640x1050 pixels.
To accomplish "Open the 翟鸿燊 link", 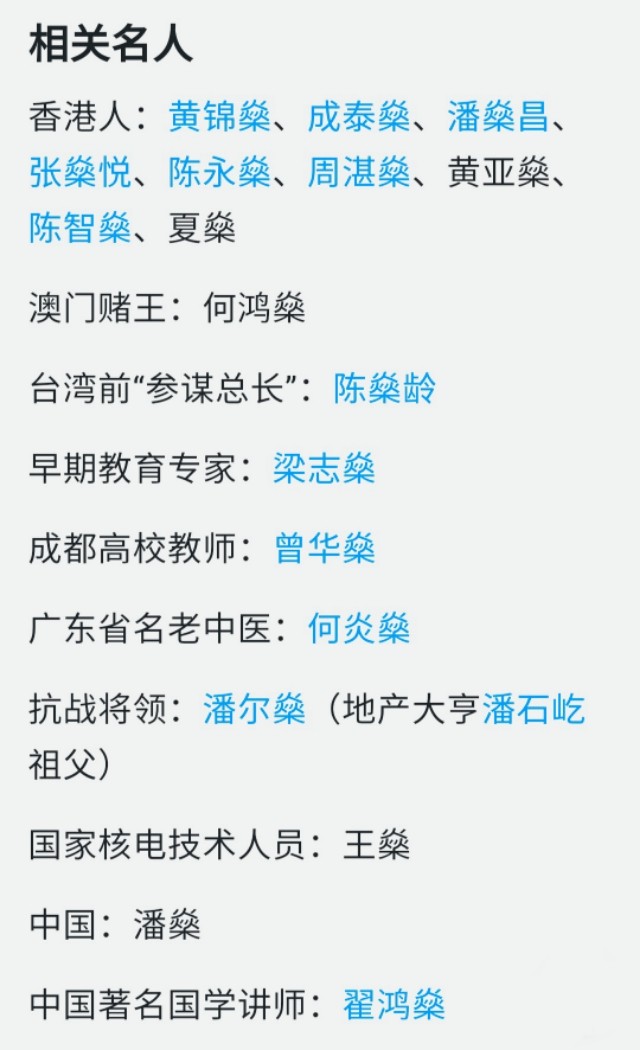I will (393, 1003).
